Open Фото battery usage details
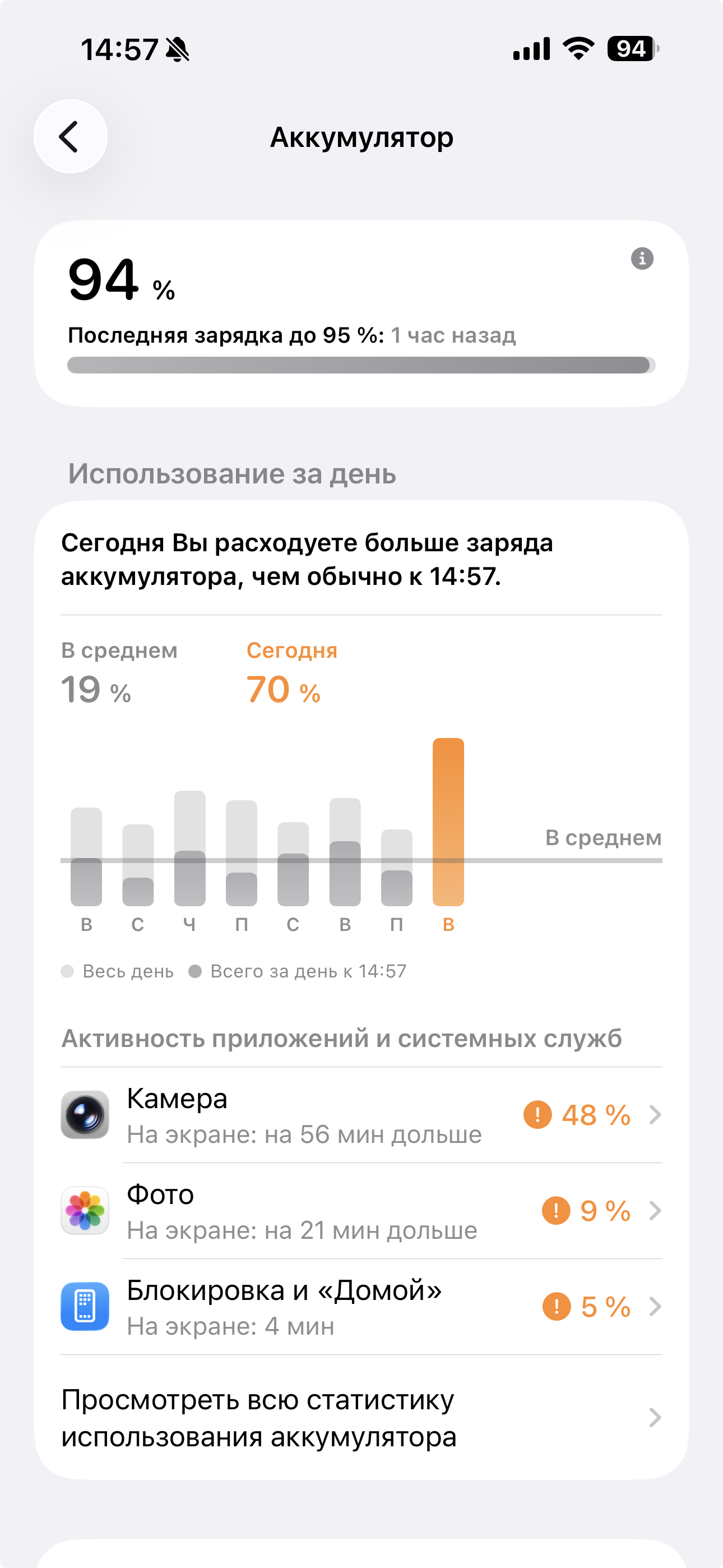The image size is (723, 1568). click(361, 1211)
